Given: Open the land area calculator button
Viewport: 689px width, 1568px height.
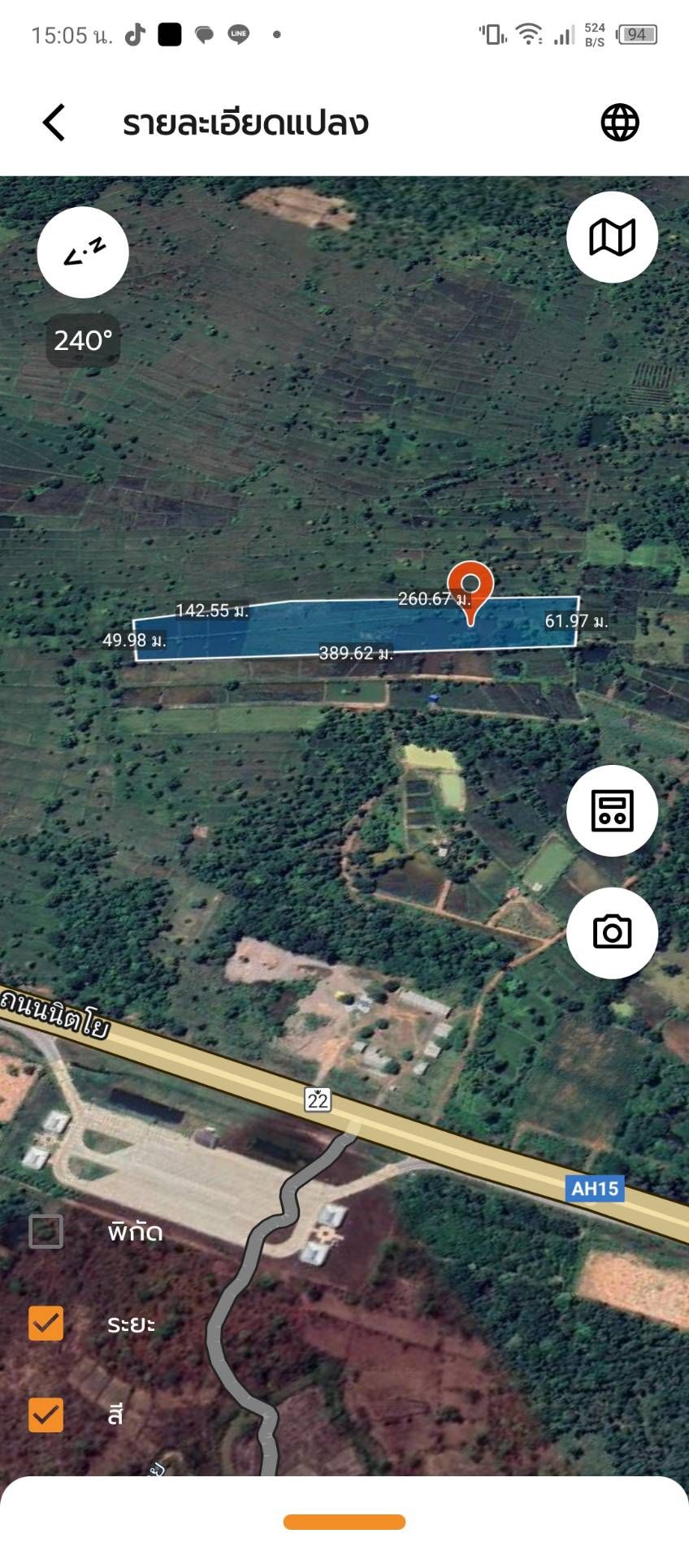Looking at the screenshot, I should (612, 810).
